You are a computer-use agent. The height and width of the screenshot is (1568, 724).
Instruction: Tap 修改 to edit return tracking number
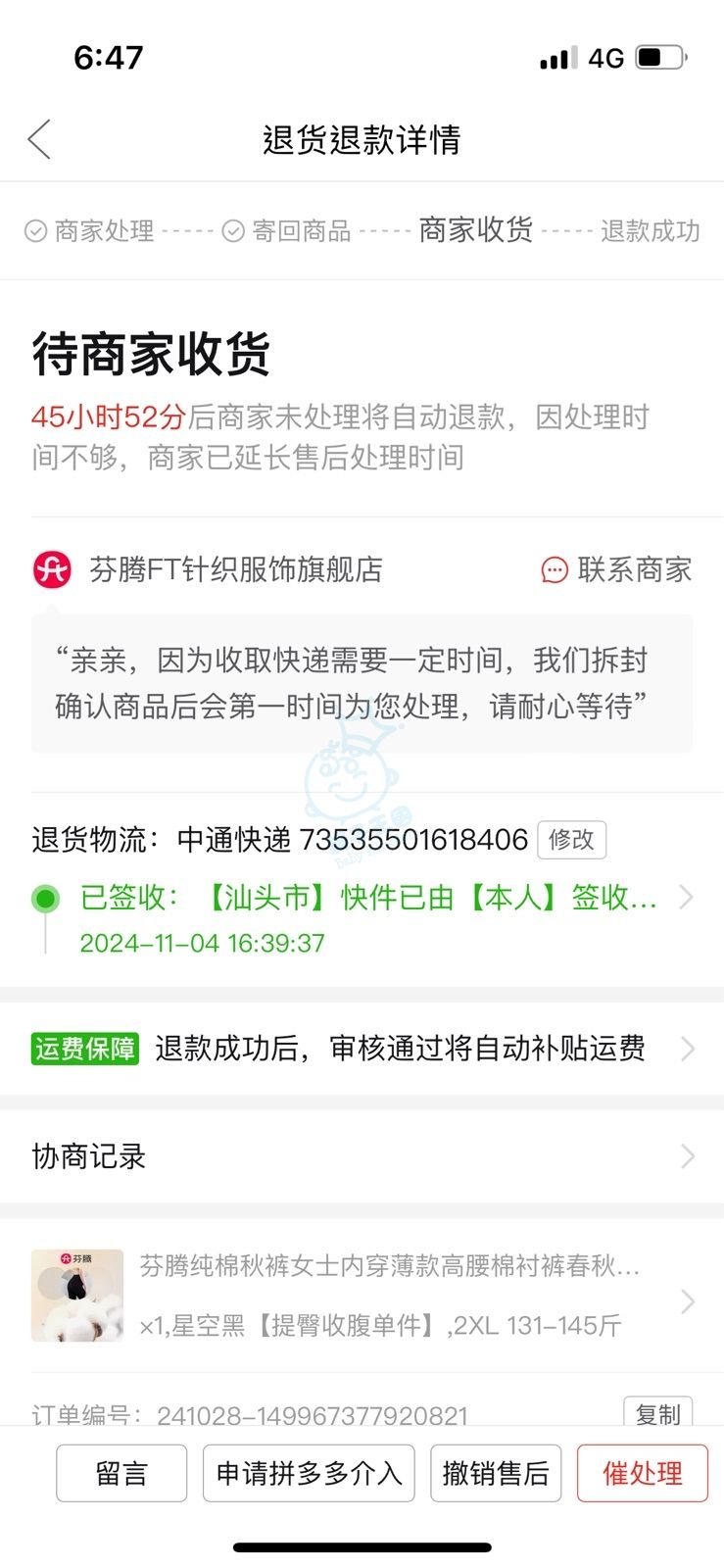click(571, 840)
